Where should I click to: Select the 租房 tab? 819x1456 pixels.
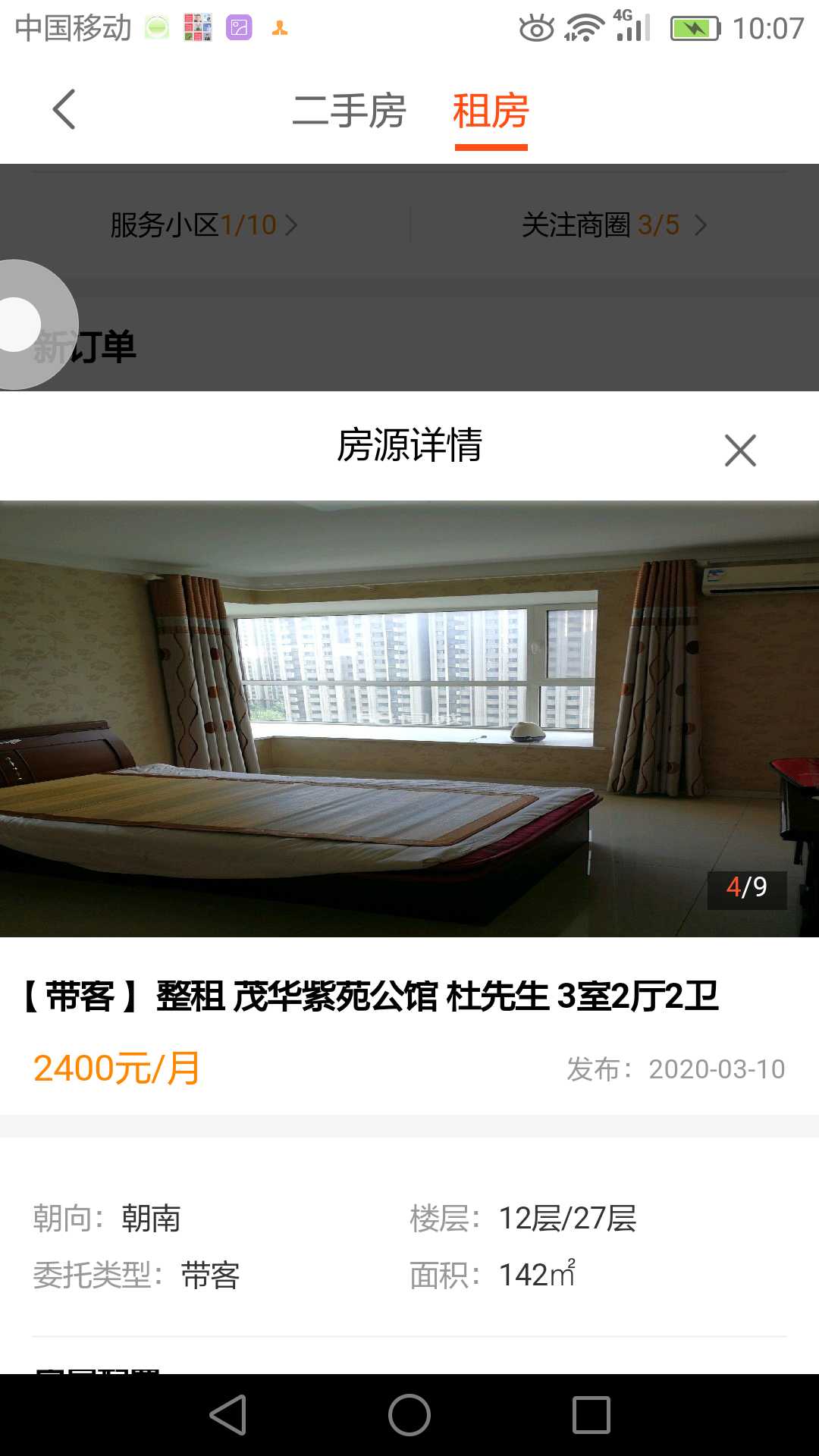491,111
